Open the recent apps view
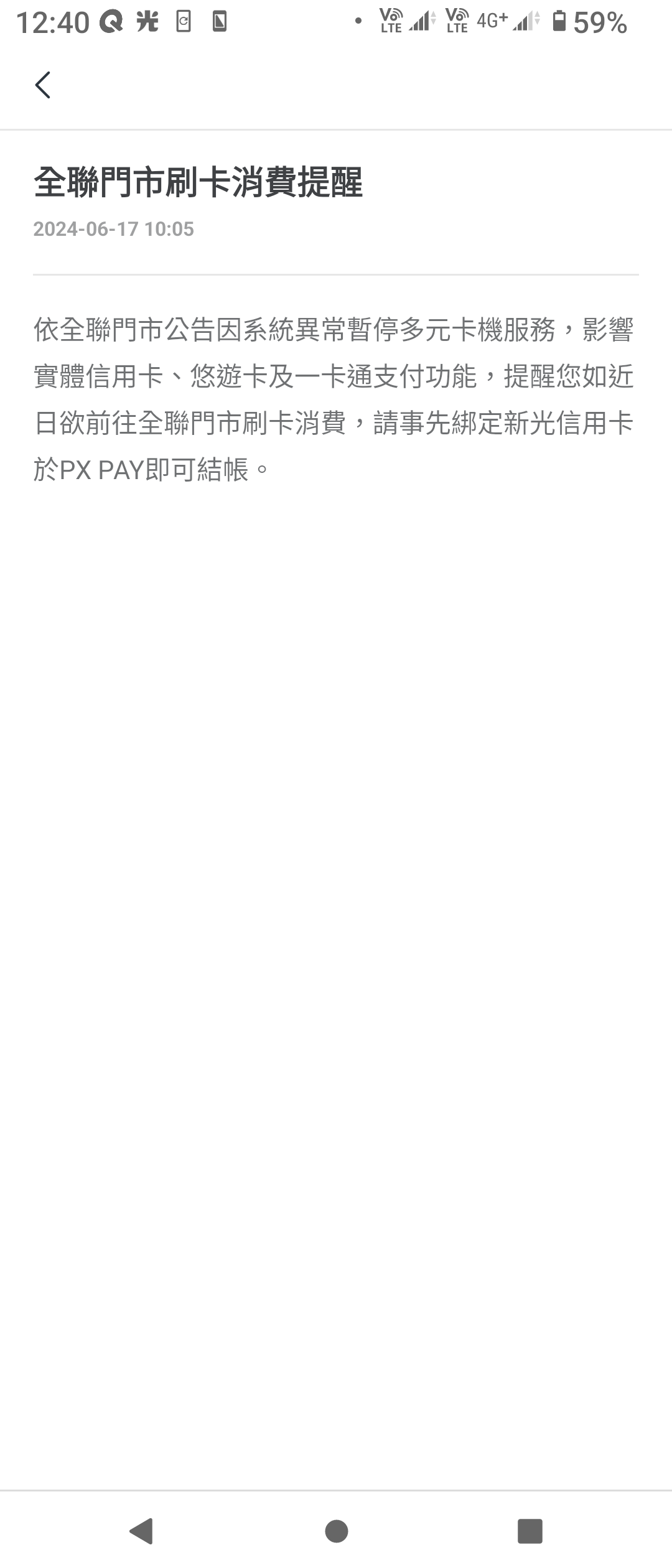The width and height of the screenshot is (672, 1568). pos(530,1530)
